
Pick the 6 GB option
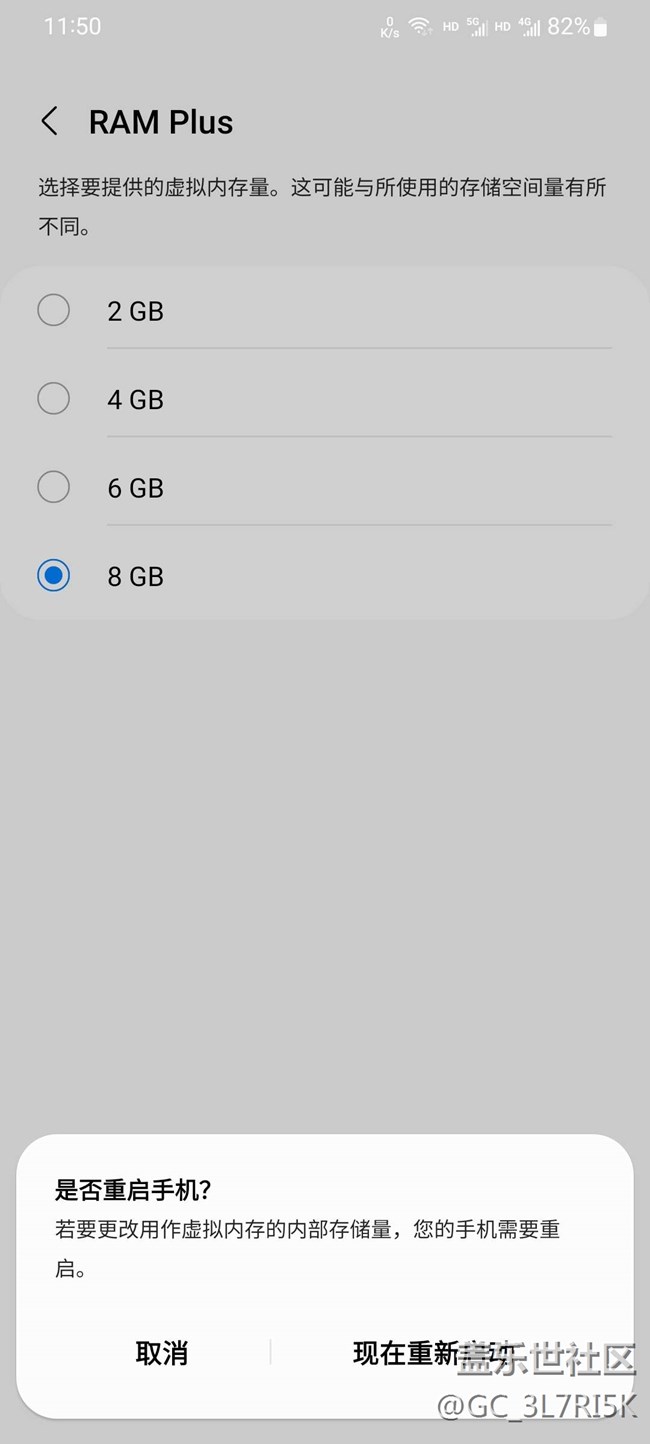click(x=54, y=487)
